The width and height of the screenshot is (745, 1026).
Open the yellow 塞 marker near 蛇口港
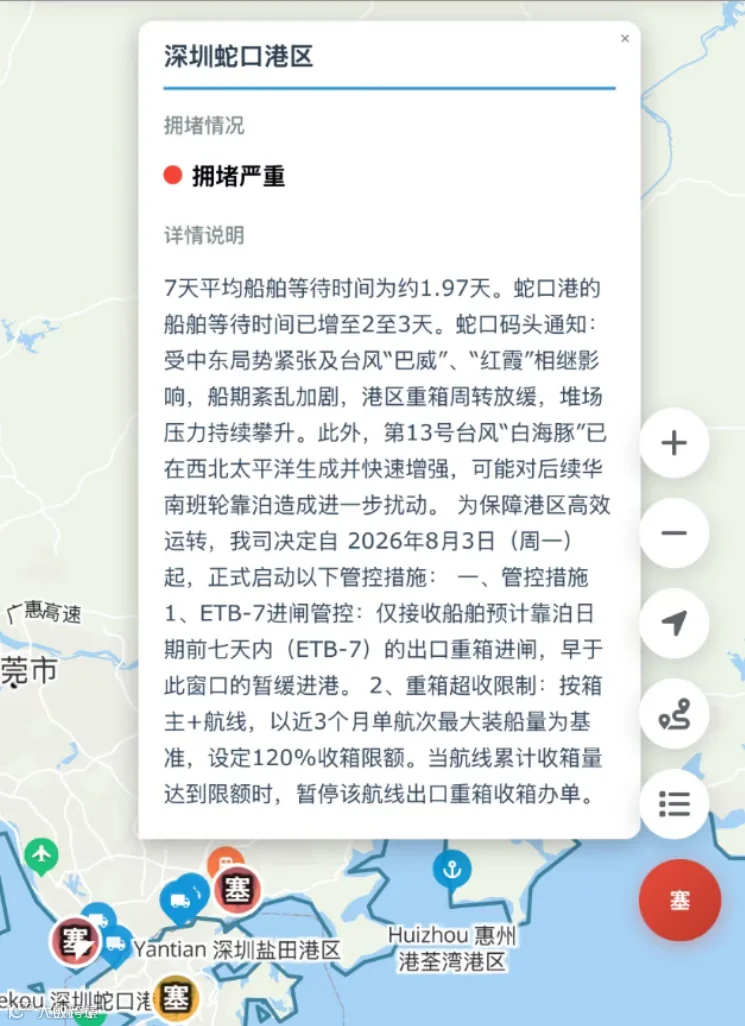click(x=175, y=999)
